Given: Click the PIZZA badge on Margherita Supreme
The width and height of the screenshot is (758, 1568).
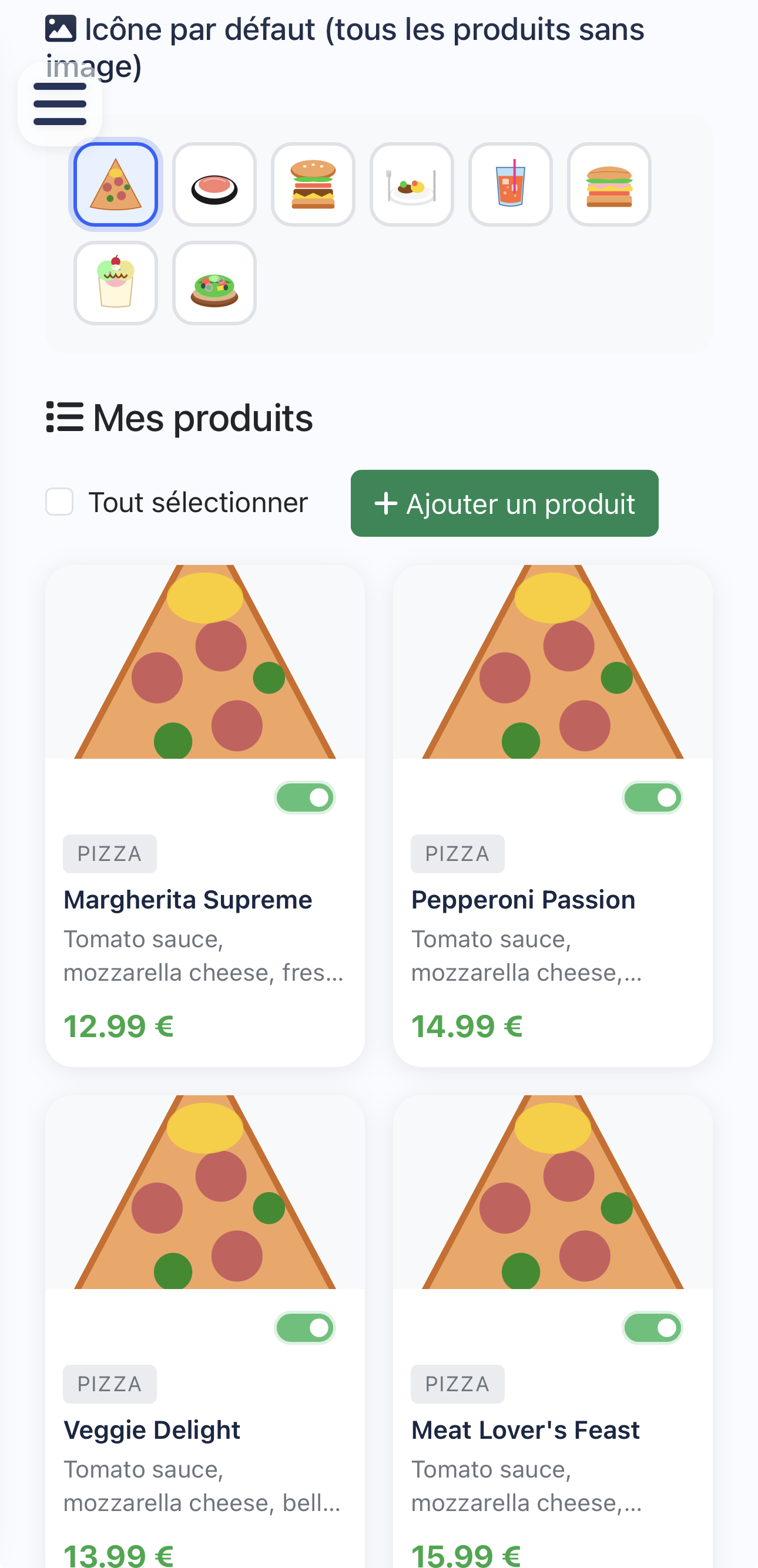Looking at the screenshot, I should [x=110, y=853].
